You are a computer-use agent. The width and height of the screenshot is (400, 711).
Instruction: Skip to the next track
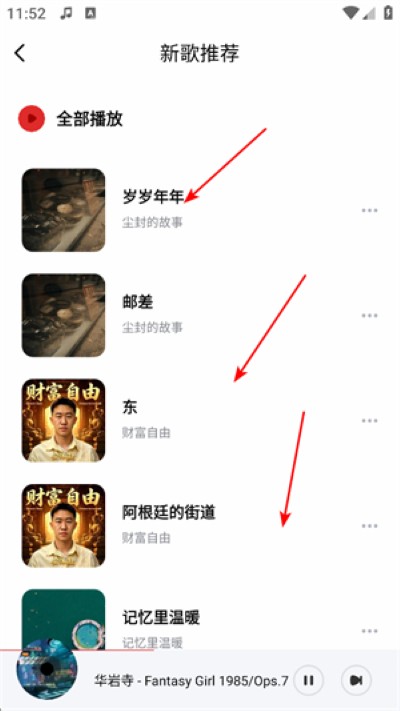(x=356, y=680)
